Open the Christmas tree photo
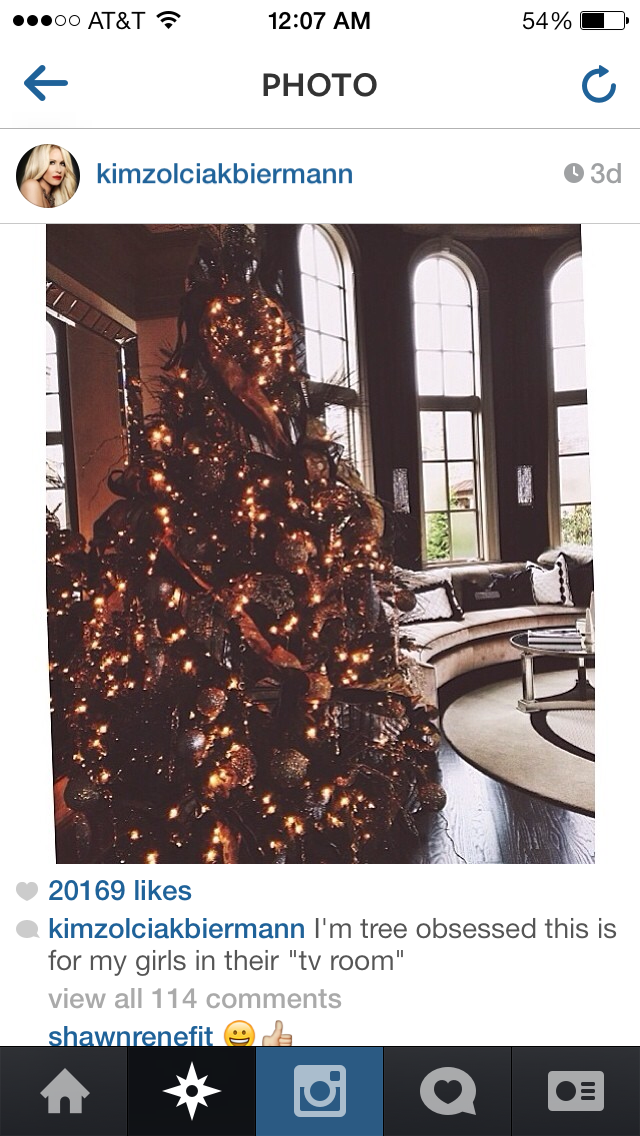Viewport: 640px width, 1136px height. pyautogui.click(x=320, y=543)
